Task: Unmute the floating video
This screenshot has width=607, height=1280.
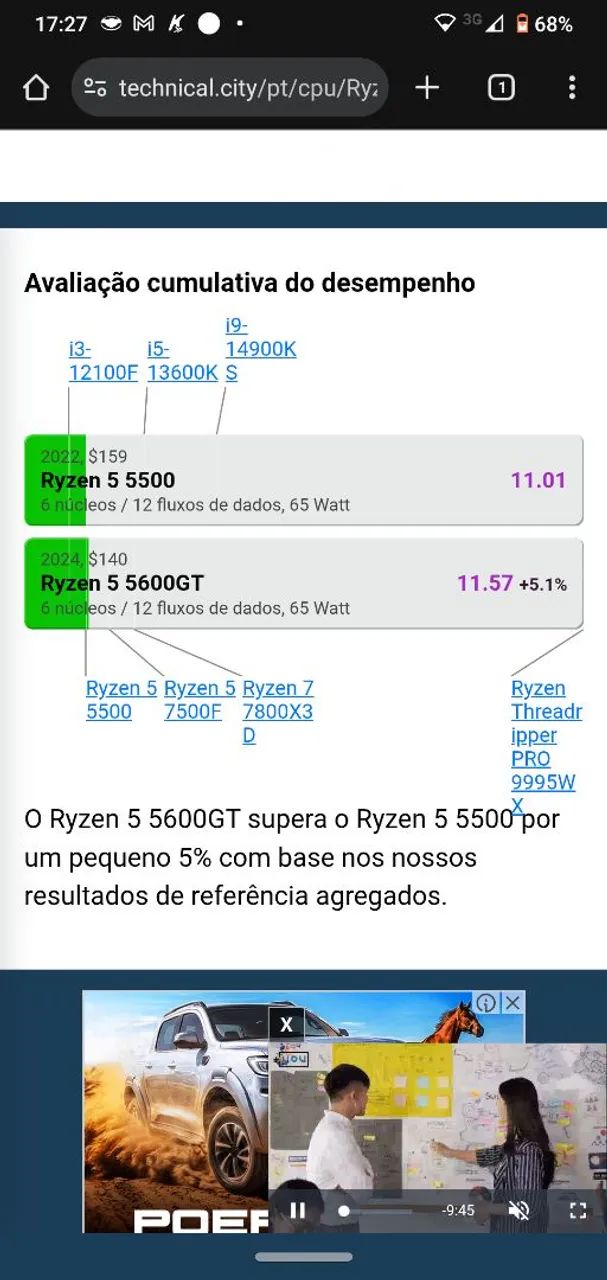Action: point(518,1210)
